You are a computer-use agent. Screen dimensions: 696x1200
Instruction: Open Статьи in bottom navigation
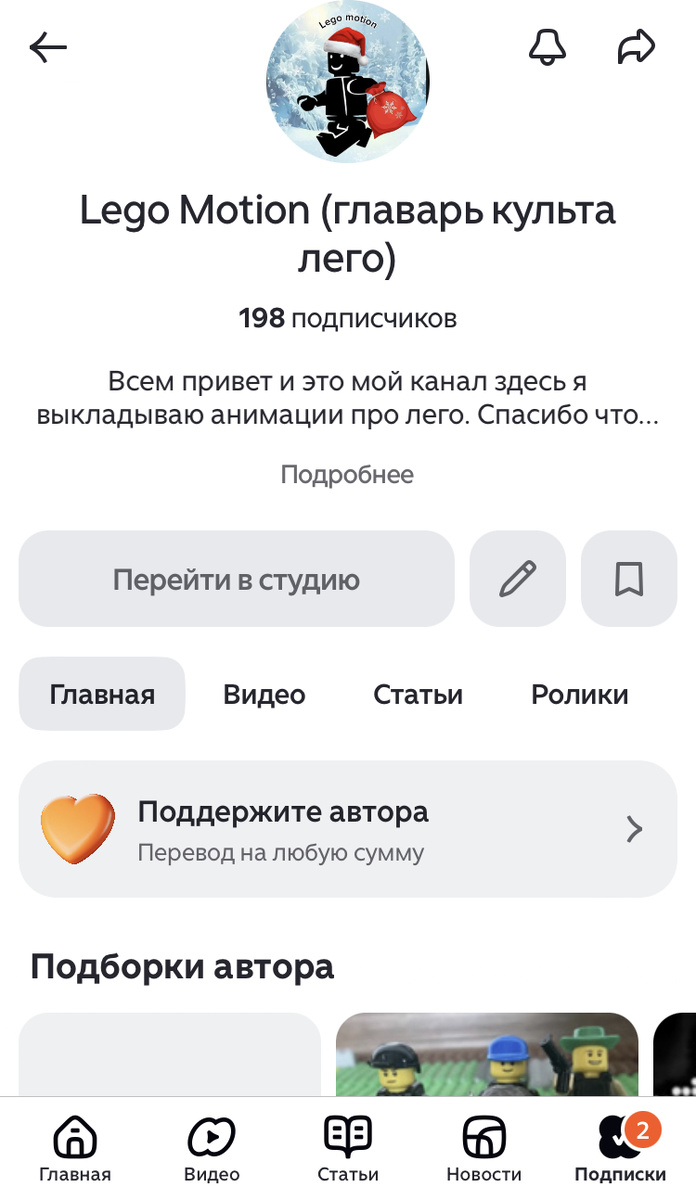point(348,1149)
